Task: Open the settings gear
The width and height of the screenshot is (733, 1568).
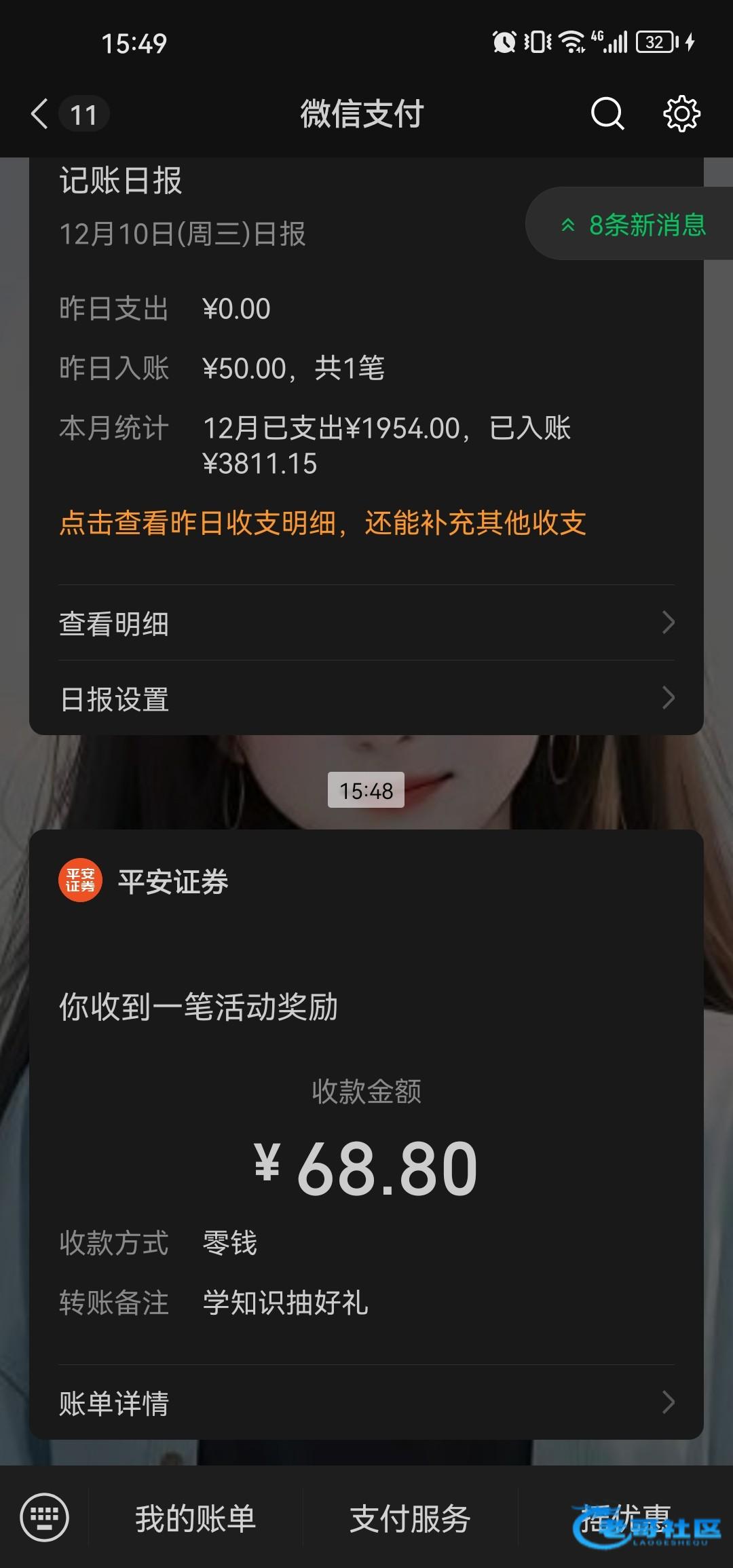Action: point(681,113)
